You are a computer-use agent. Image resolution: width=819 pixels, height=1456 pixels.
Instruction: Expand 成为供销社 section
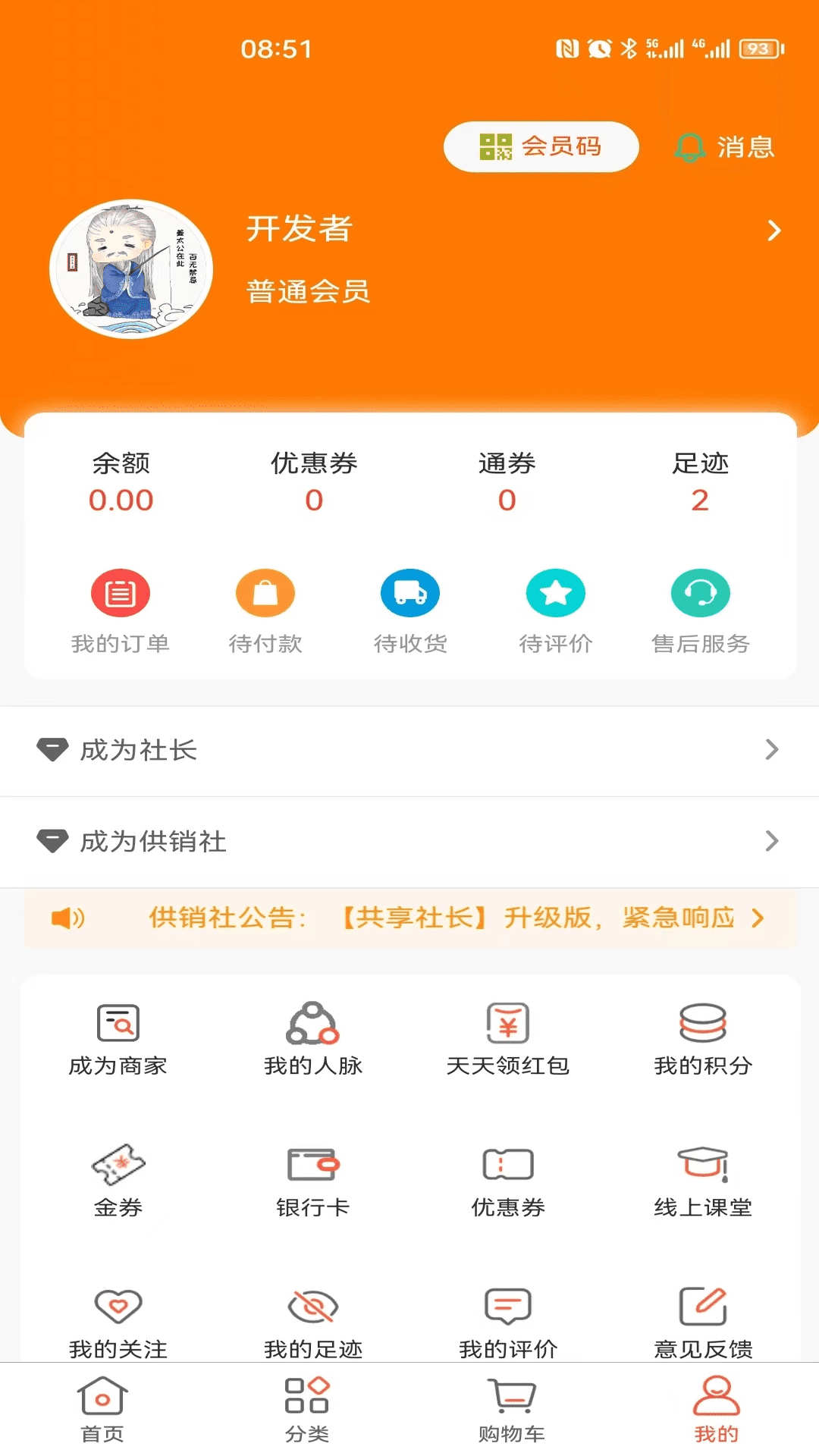pyautogui.click(x=409, y=842)
